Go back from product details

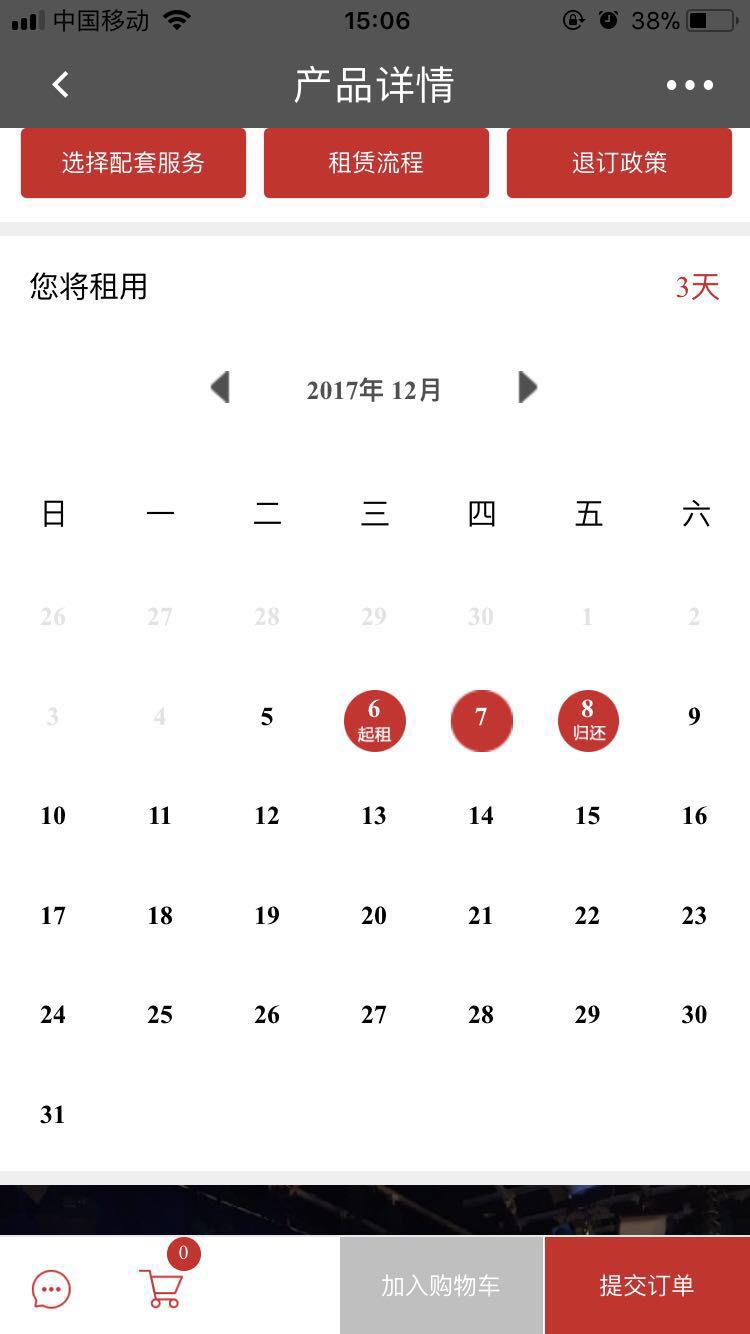click(x=61, y=85)
